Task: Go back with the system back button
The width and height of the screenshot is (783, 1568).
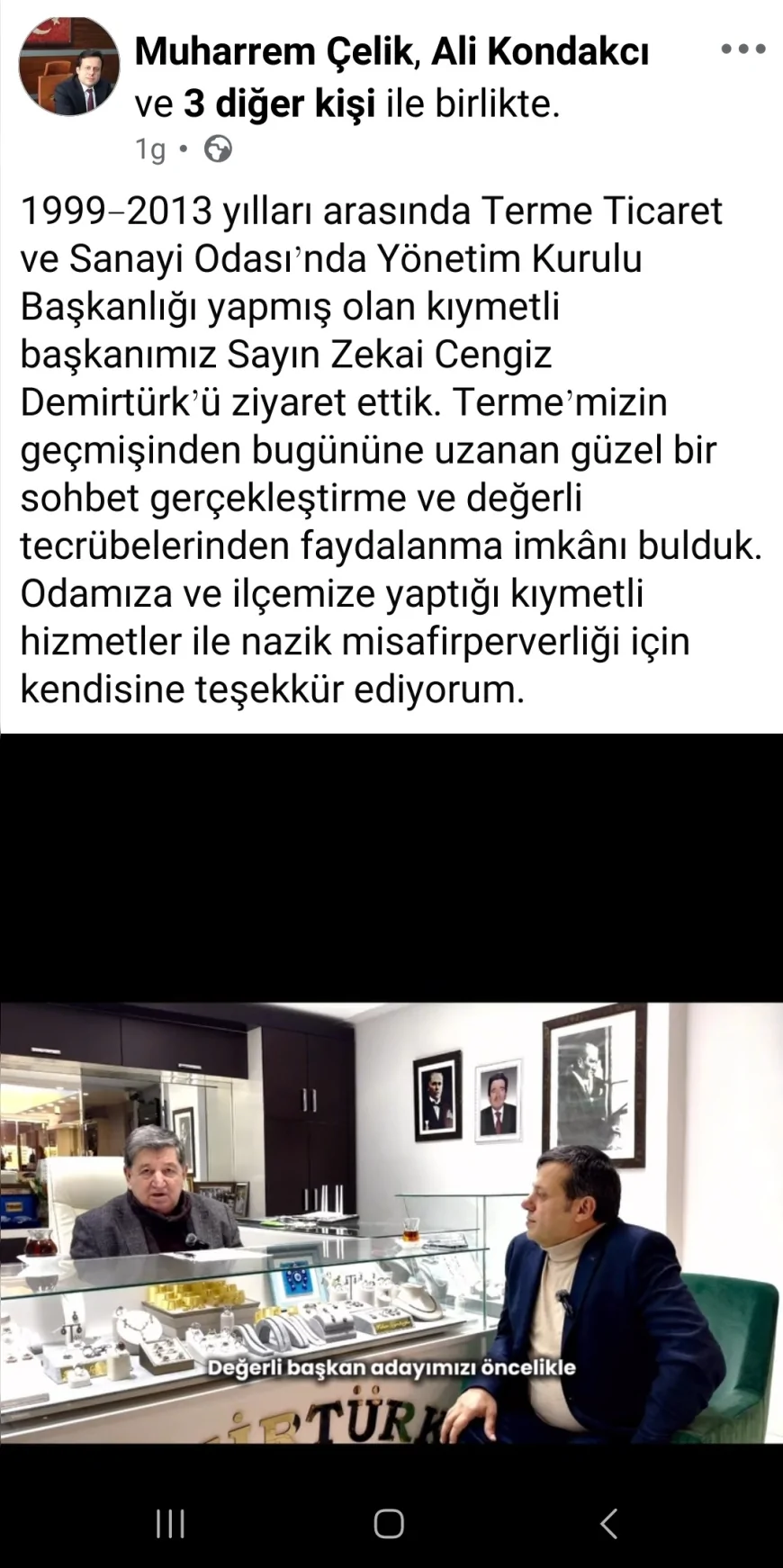Action: click(608, 1523)
